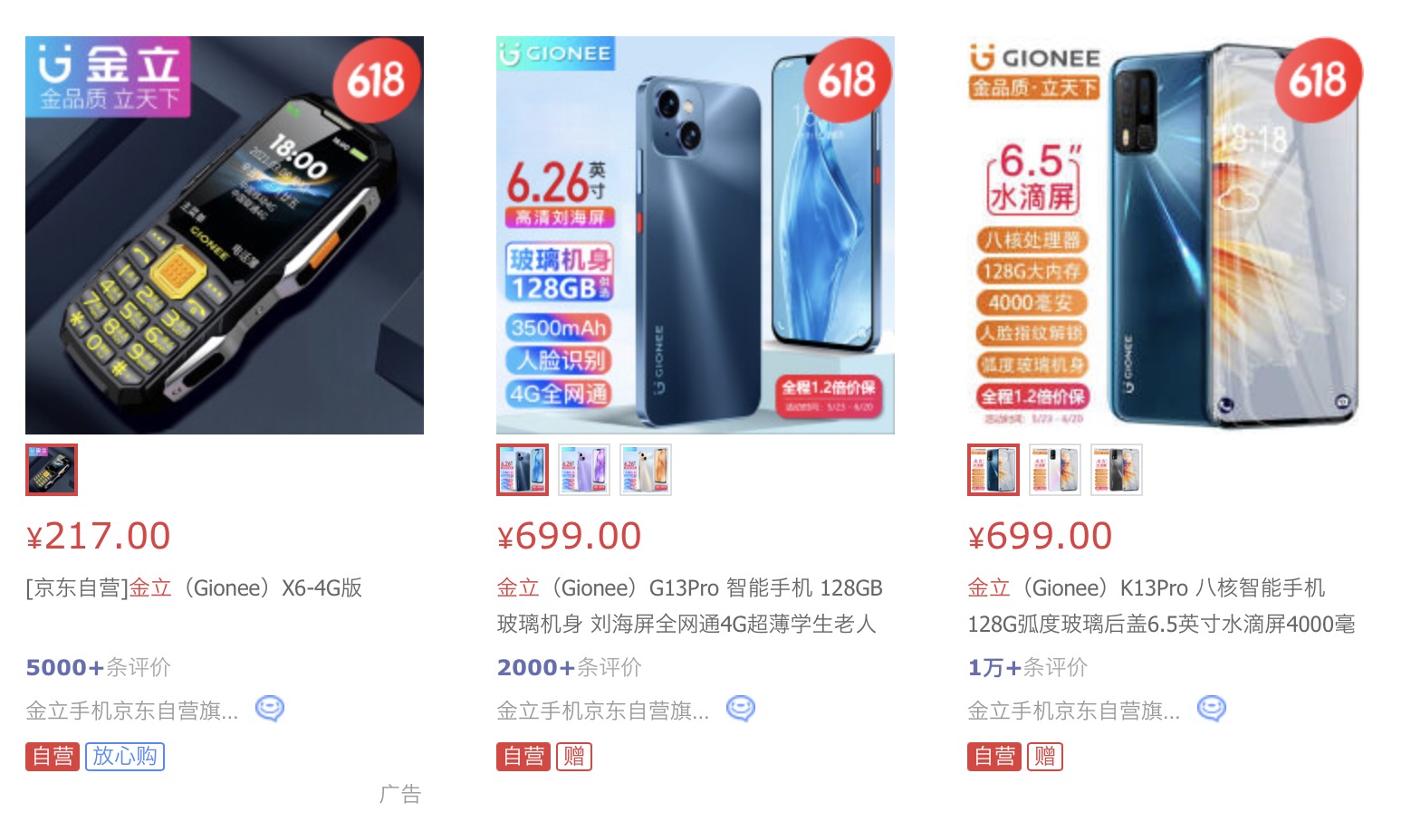Open the Gionee G13Pro product image
The width and height of the screenshot is (1411, 840).
pos(695,235)
